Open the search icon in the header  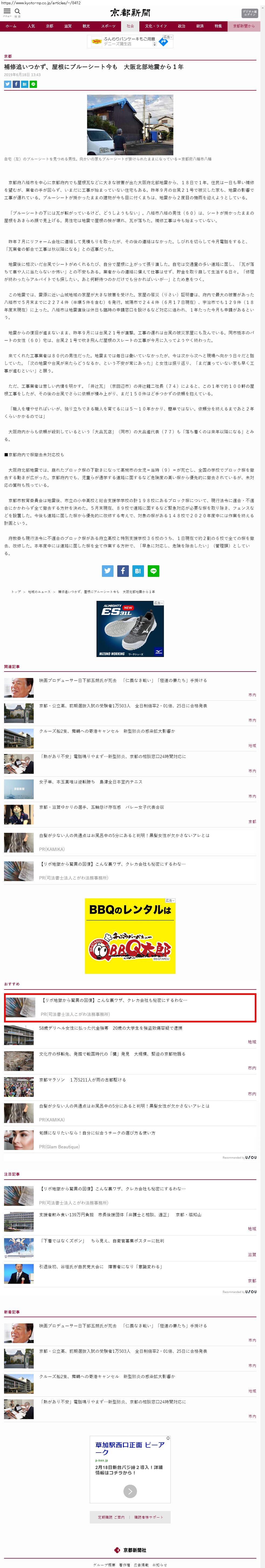click(x=18, y=12)
